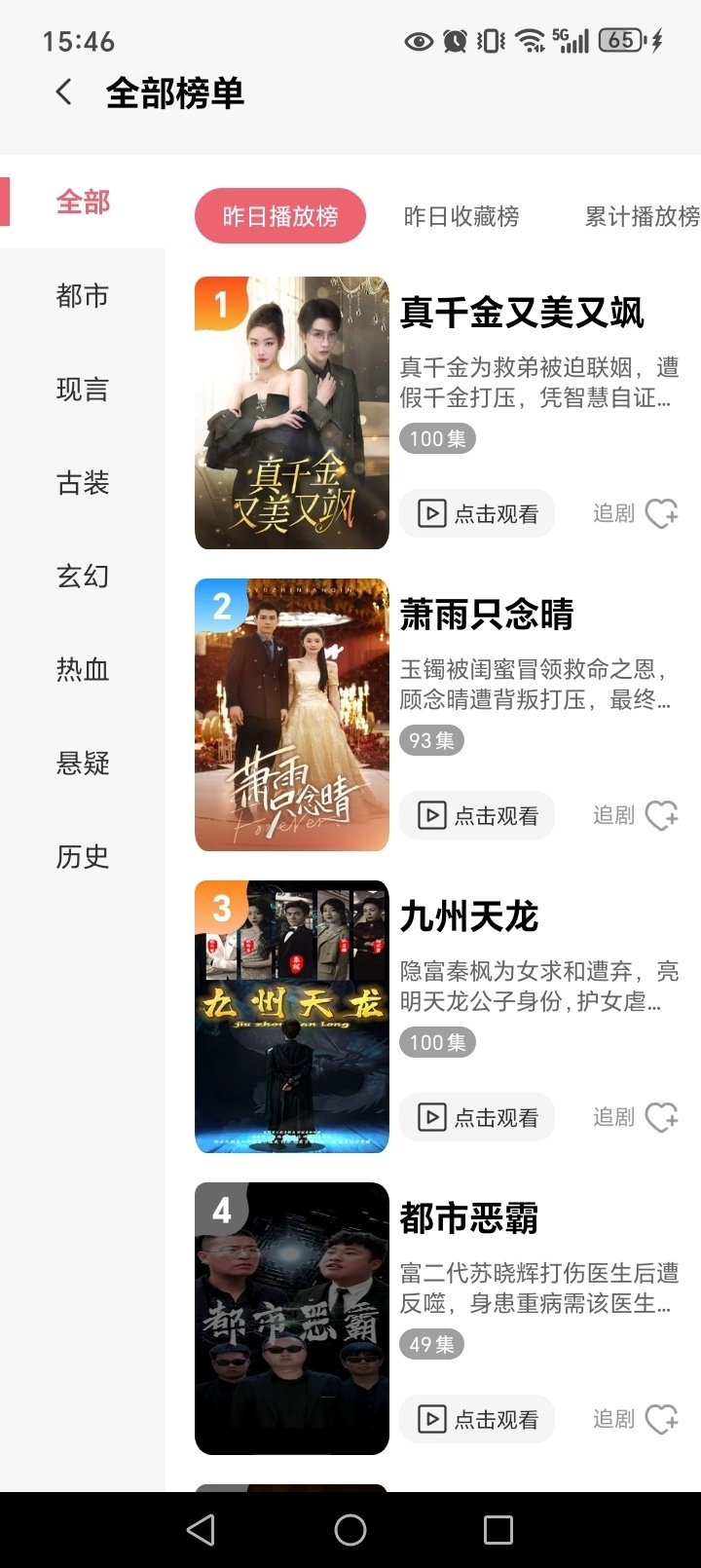Tap the back arrow on 全部榜单 page
701x1568 pixels.
pos(62,91)
